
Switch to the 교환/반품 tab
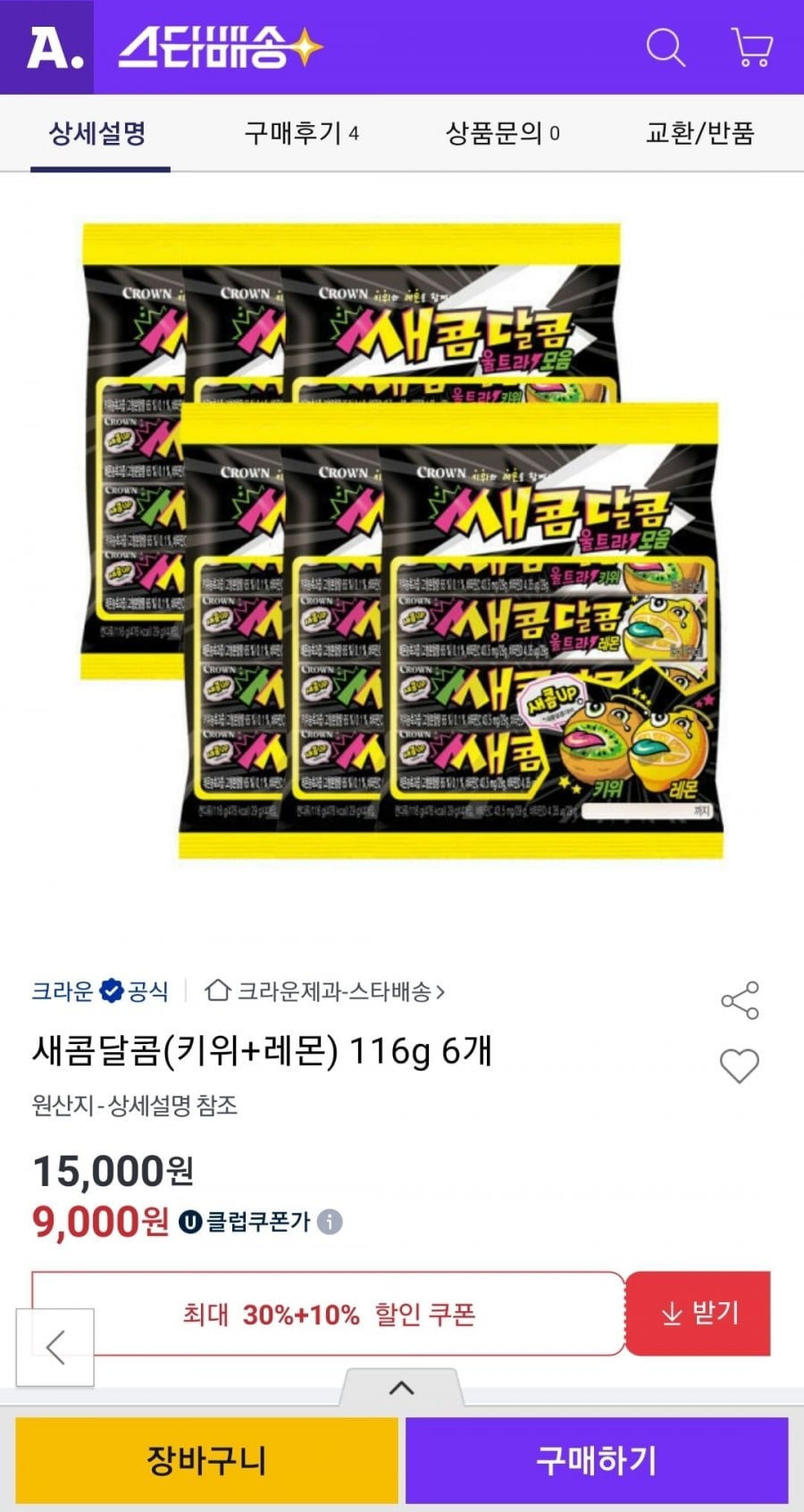(x=699, y=134)
